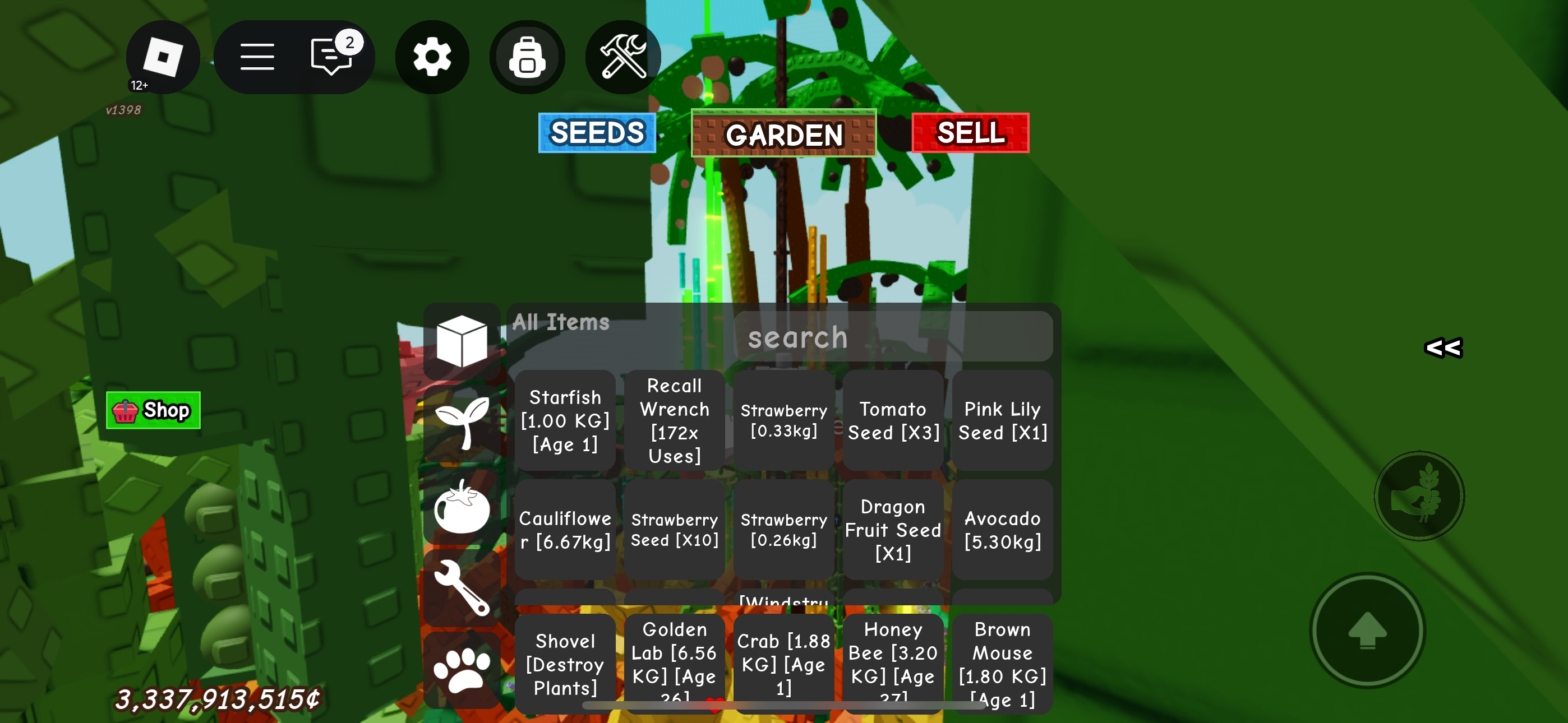Open the Roblox menu logo button
Viewport: 1568px width, 723px height.
point(163,57)
